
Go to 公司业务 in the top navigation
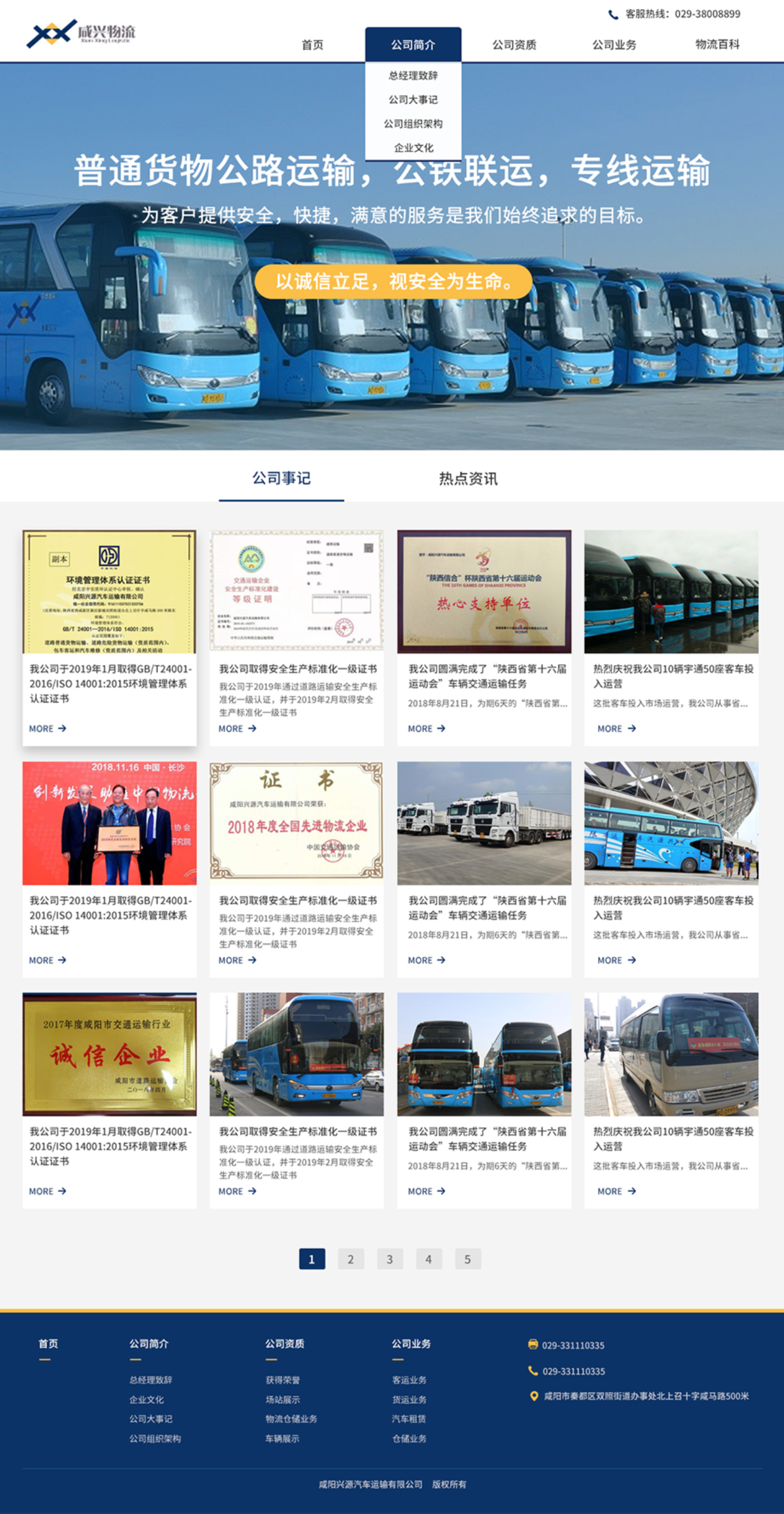[614, 45]
